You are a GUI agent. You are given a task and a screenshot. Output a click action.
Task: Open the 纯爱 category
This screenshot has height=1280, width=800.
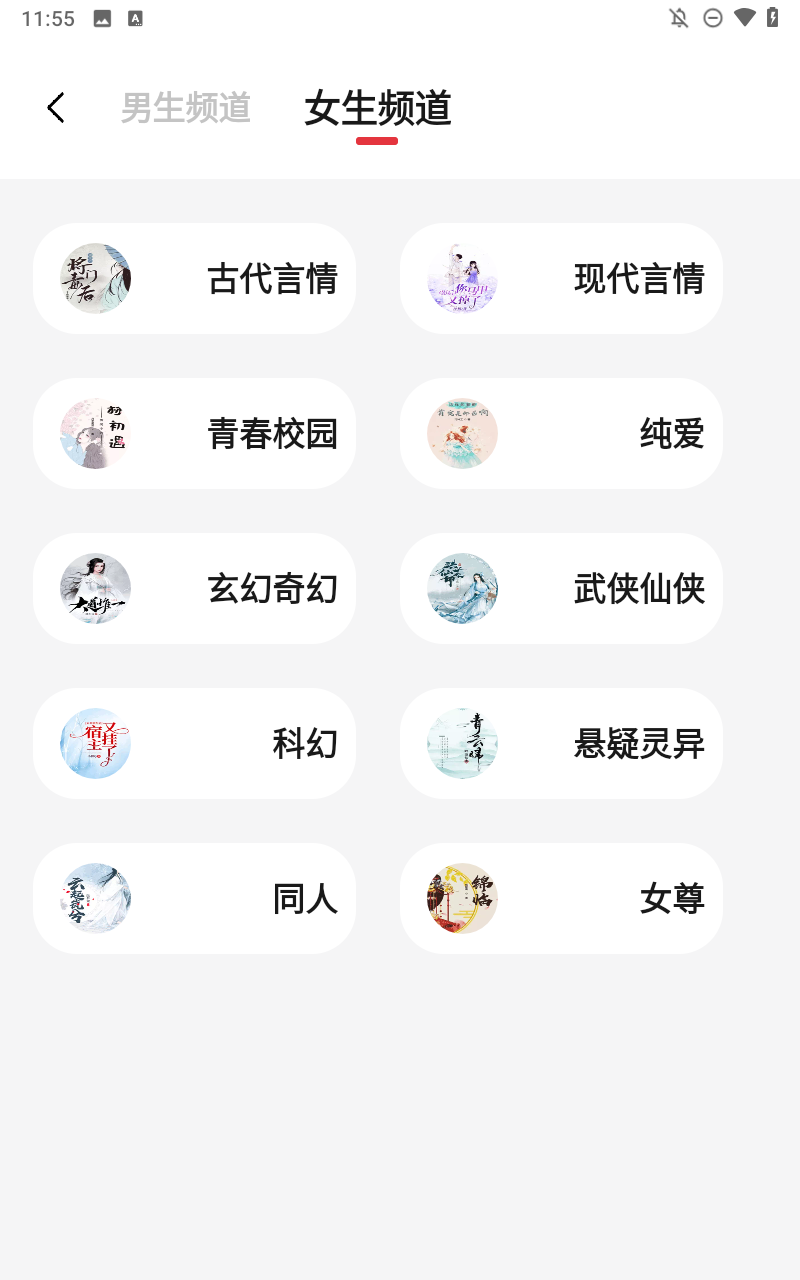pyautogui.click(x=561, y=433)
